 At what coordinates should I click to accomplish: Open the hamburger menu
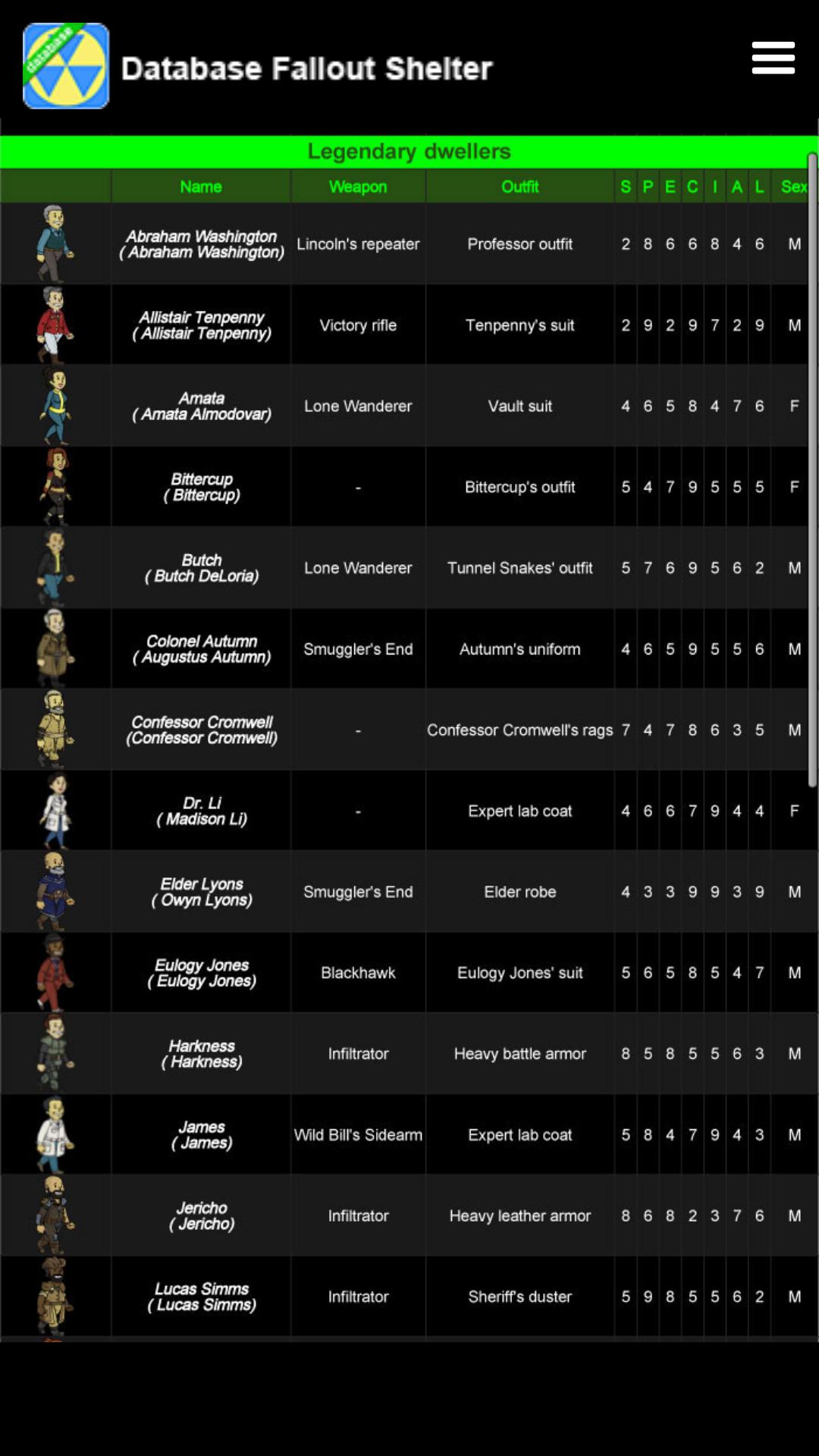point(773,58)
